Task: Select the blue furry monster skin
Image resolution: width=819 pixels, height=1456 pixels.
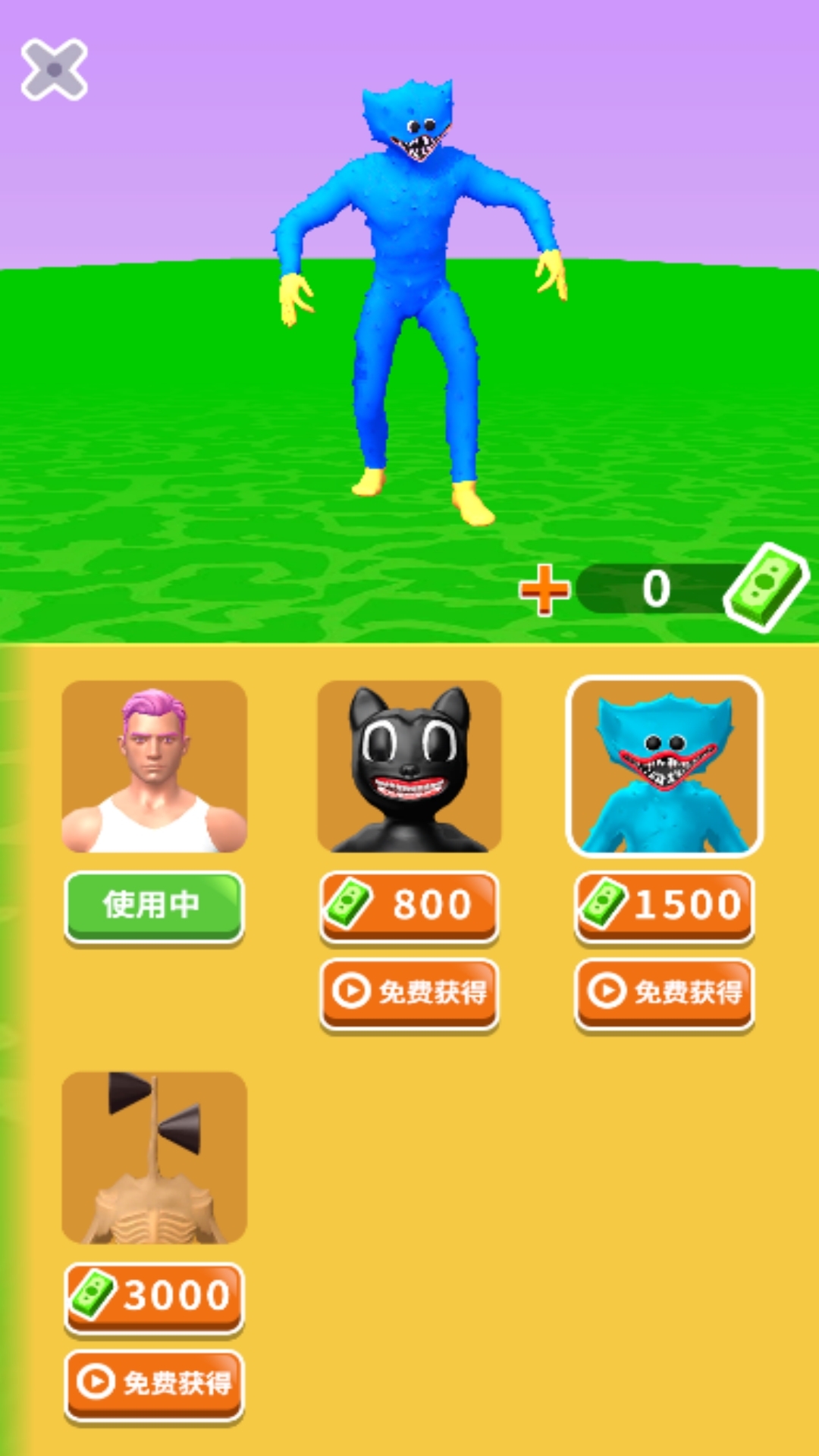Action: (664, 766)
